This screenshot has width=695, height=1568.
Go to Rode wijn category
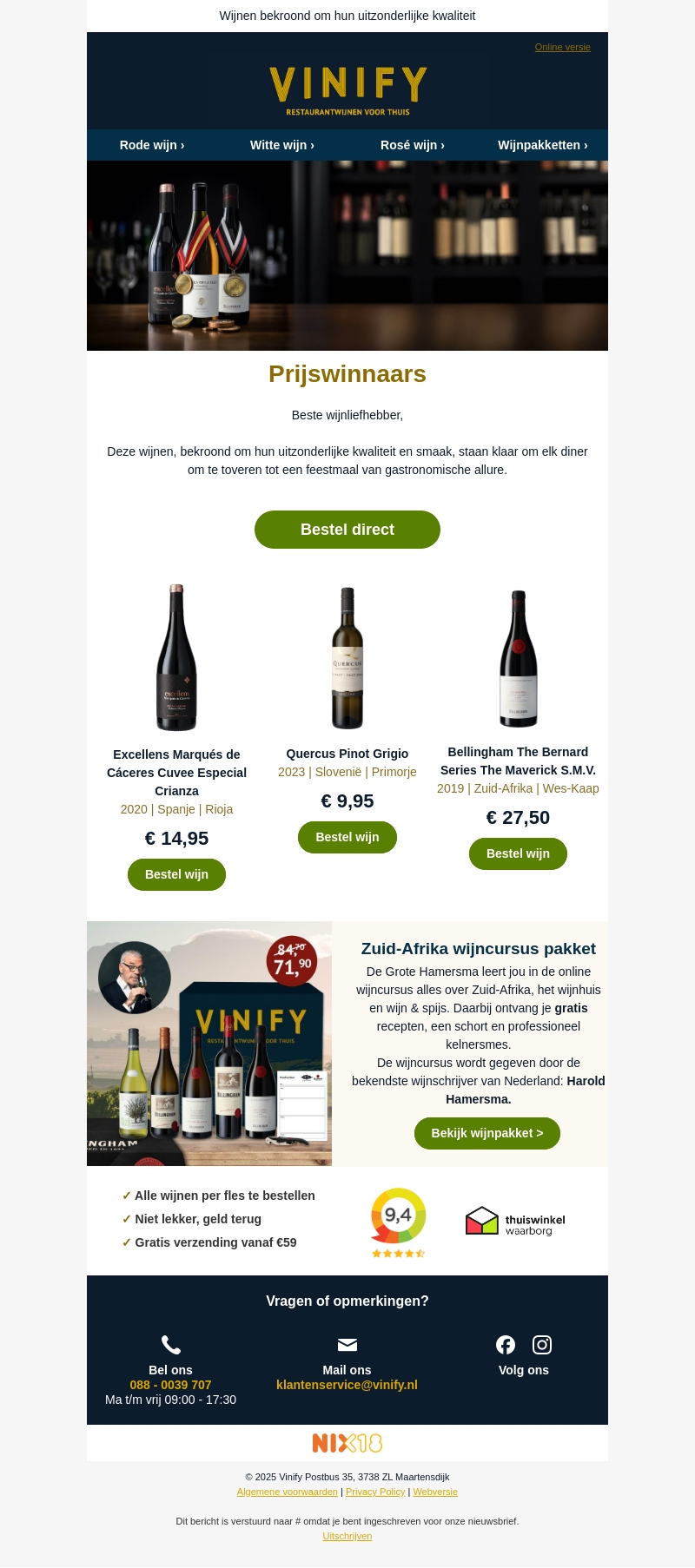(x=152, y=145)
